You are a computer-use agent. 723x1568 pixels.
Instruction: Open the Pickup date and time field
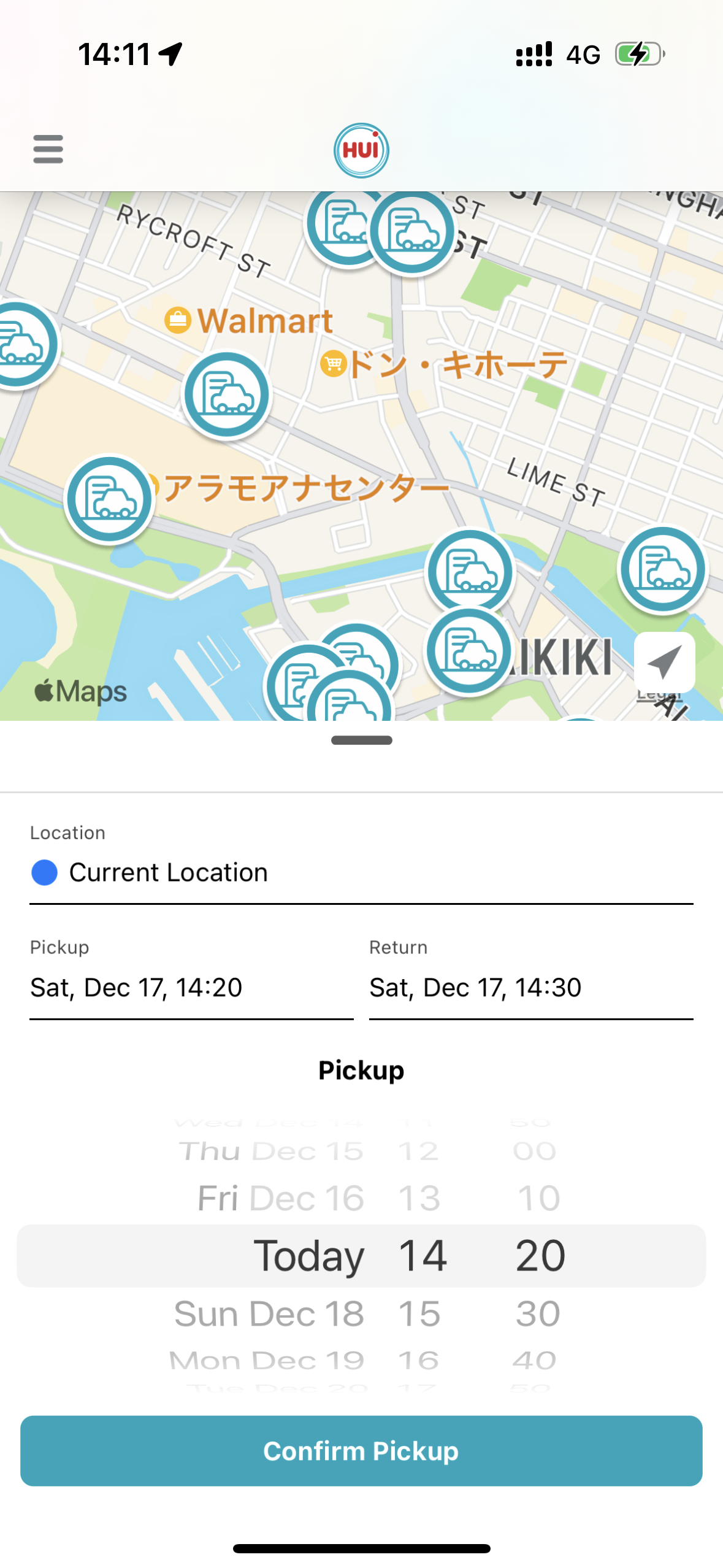pos(136,986)
